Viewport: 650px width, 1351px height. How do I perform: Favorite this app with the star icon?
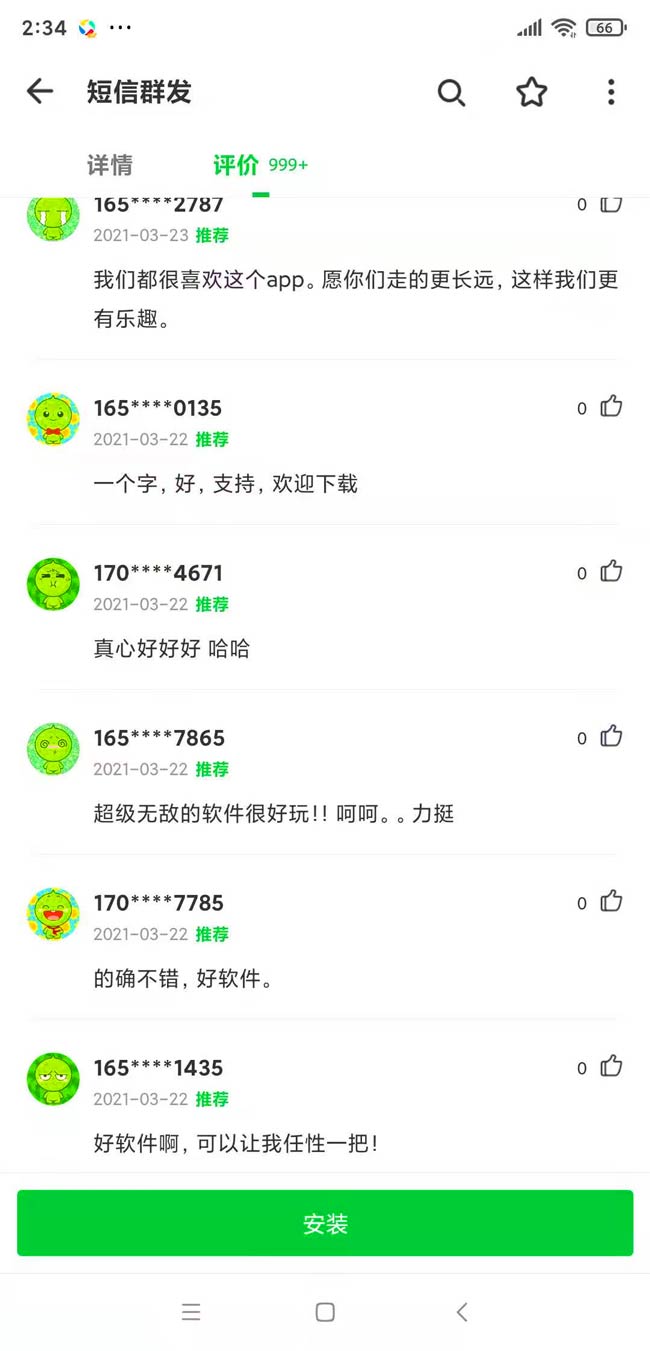pyautogui.click(x=532, y=93)
